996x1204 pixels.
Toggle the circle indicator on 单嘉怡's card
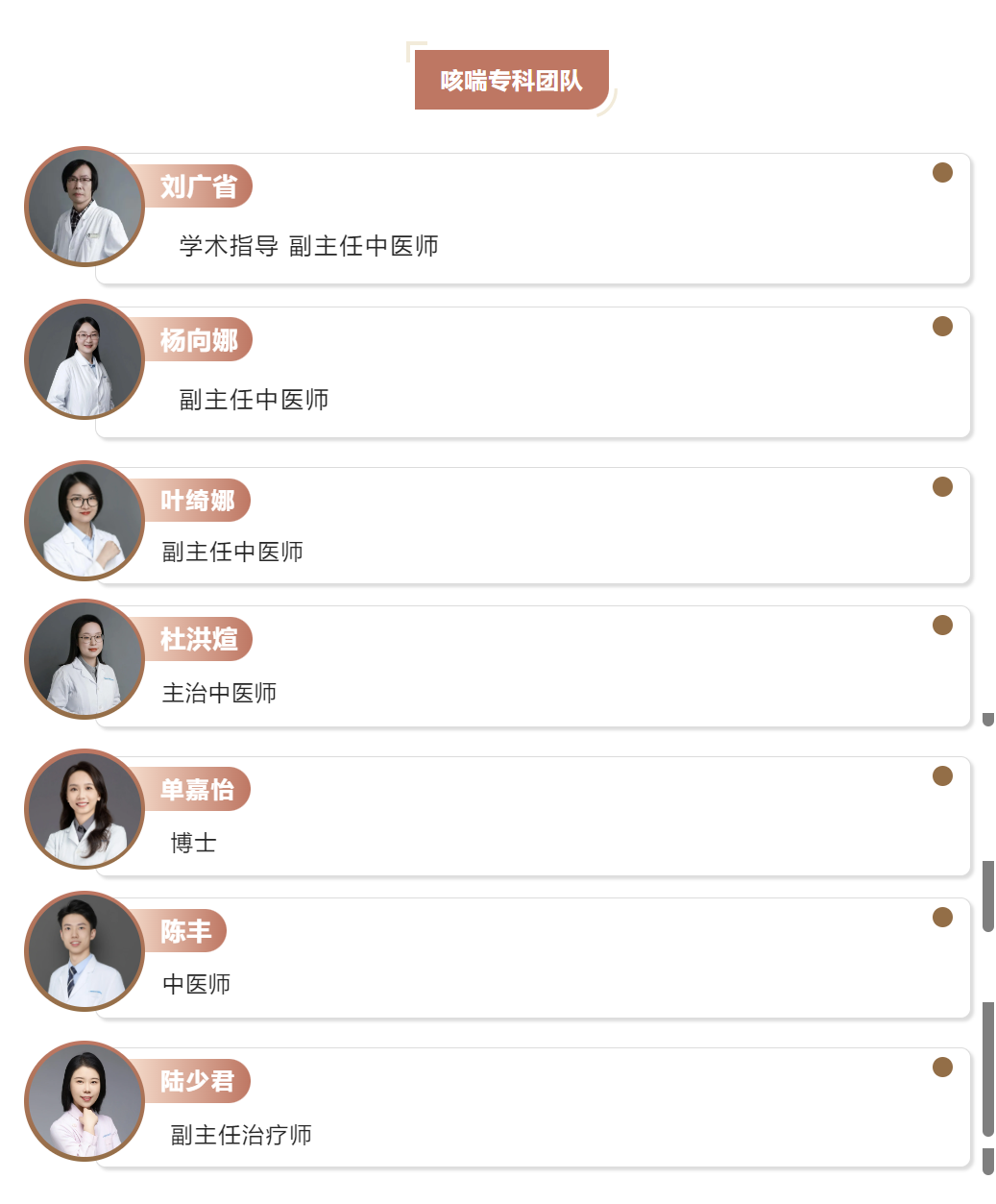(x=942, y=775)
